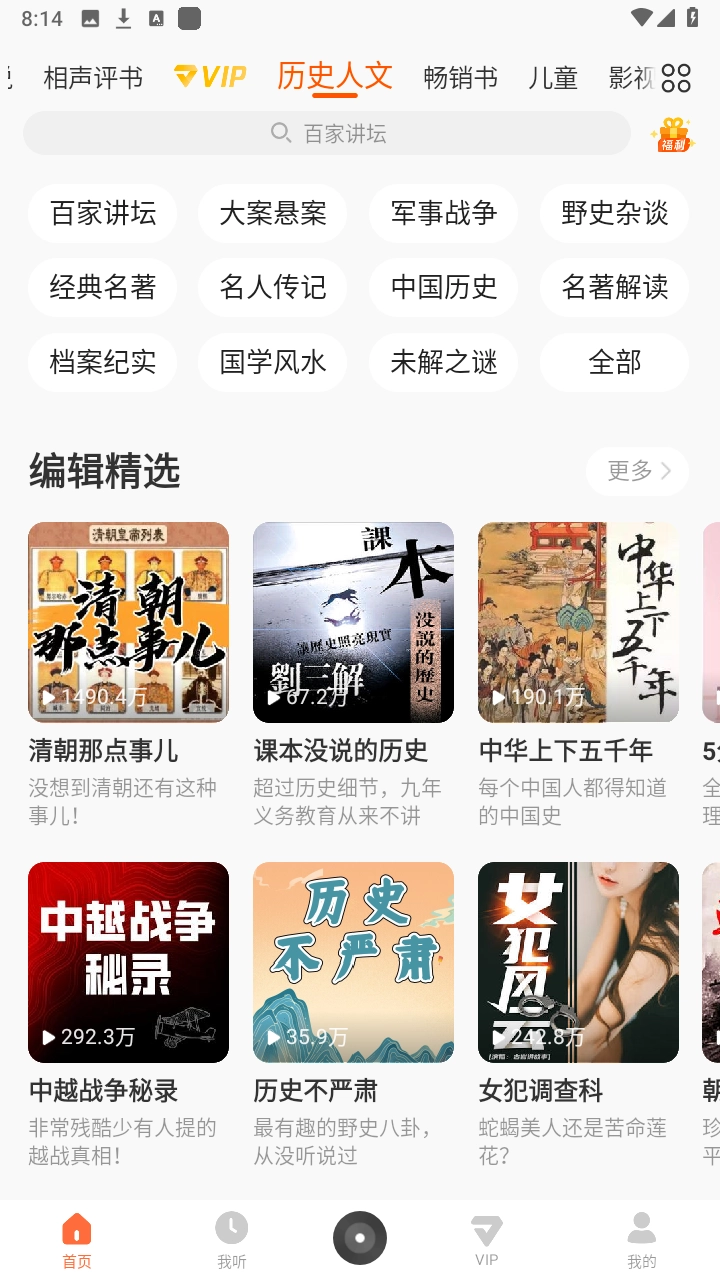
Task: Go to the 我听 tab
Action: point(232,1240)
